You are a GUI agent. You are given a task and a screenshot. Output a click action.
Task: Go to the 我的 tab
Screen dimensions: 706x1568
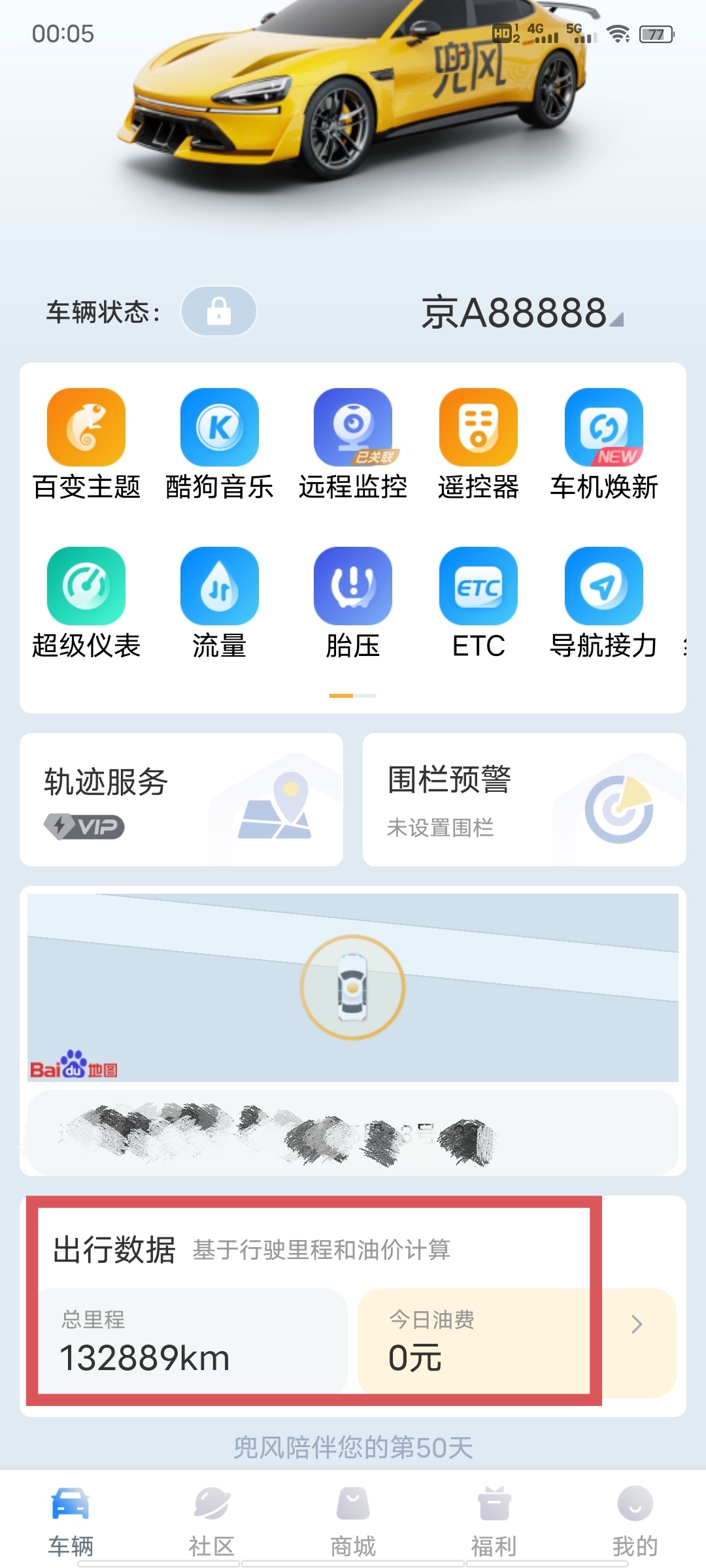(x=635, y=1520)
